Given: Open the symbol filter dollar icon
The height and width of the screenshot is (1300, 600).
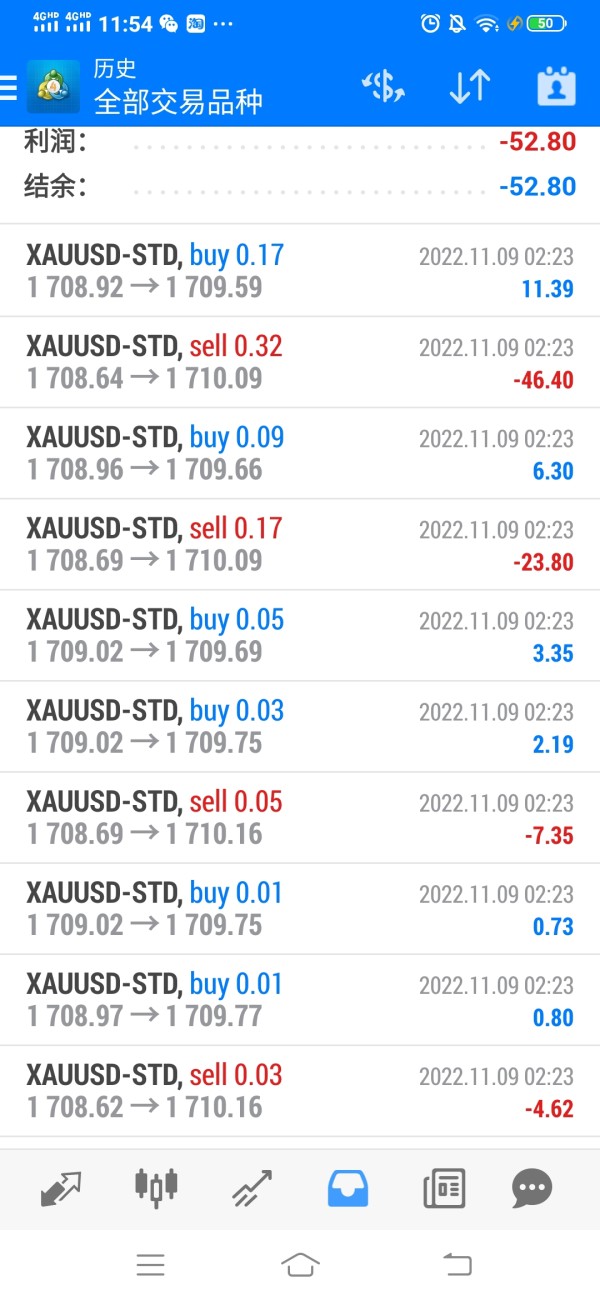Looking at the screenshot, I should [383, 87].
